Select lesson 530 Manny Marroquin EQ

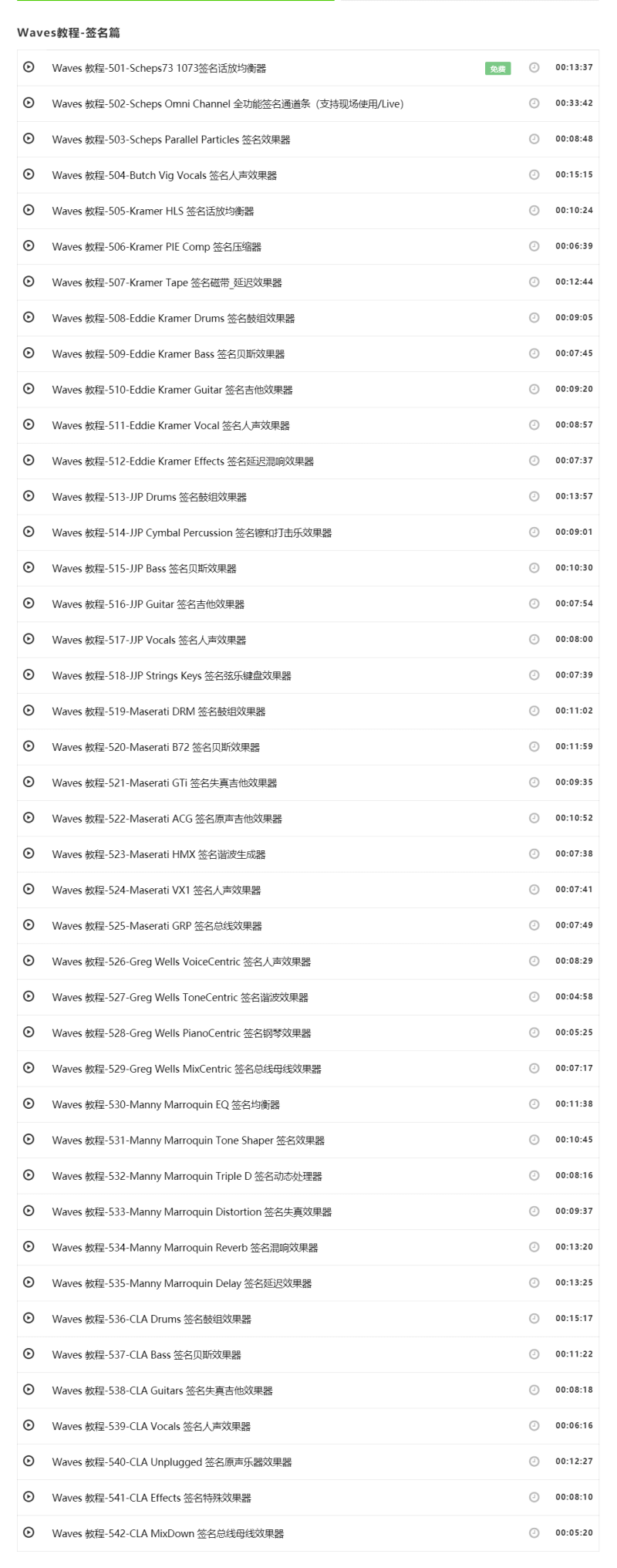[166, 1104]
